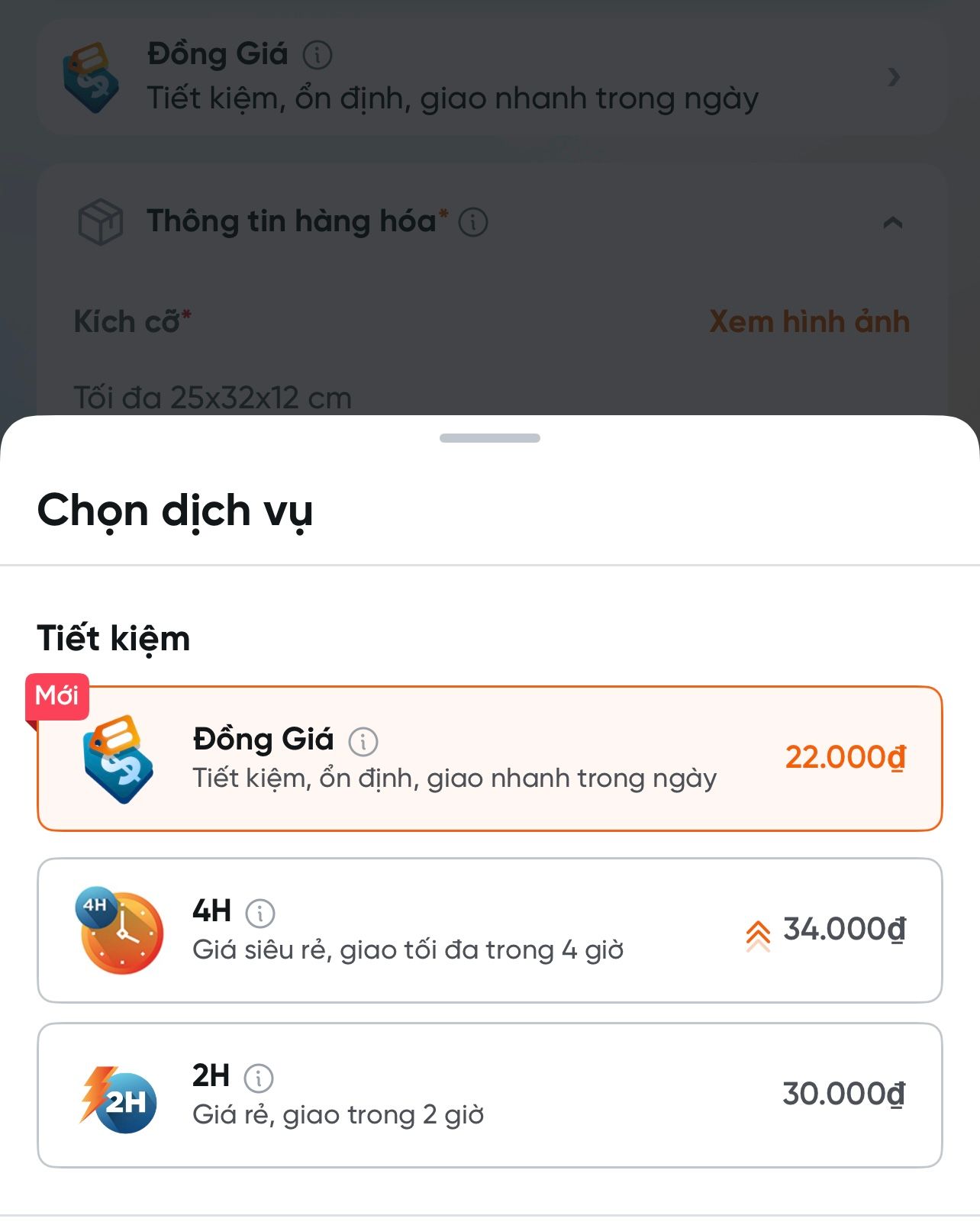Pick the 2H delivery service

click(x=488, y=1094)
